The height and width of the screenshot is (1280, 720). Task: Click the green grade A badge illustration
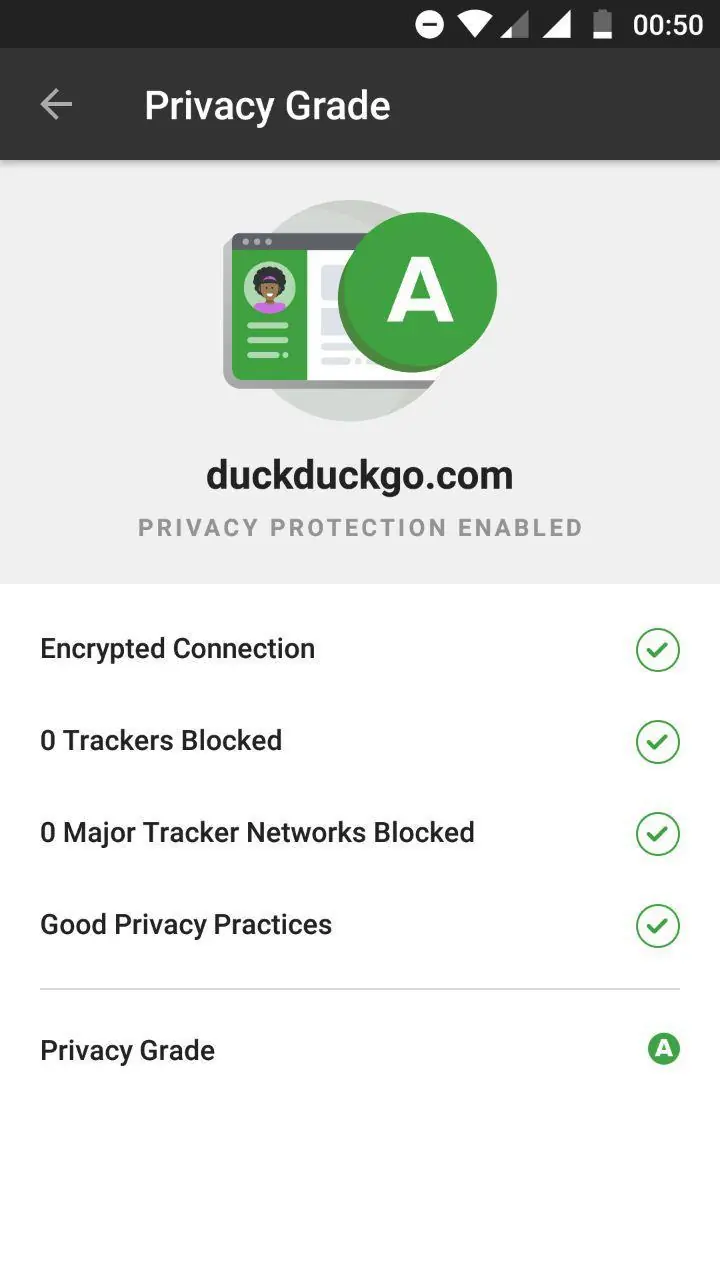tap(417, 289)
